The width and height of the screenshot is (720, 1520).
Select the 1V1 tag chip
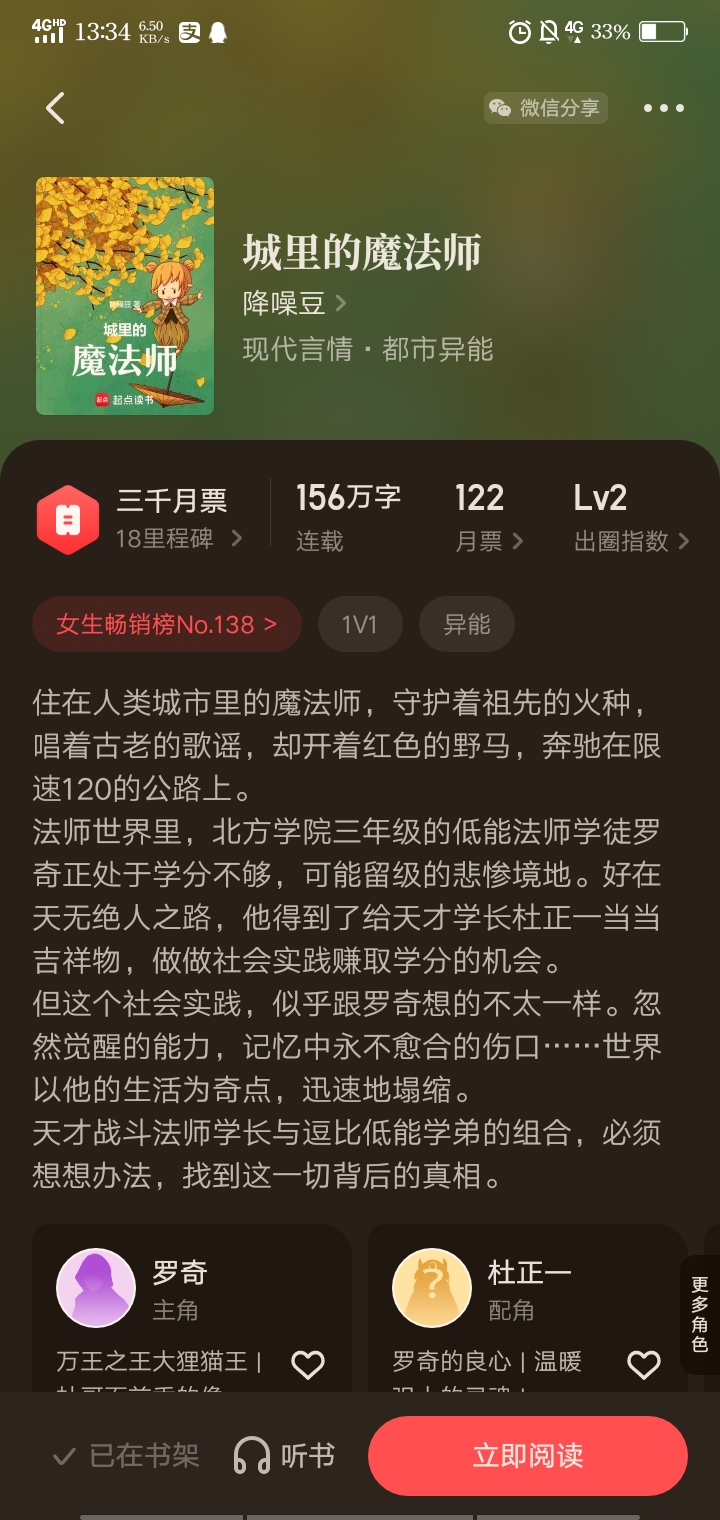coord(360,625)
